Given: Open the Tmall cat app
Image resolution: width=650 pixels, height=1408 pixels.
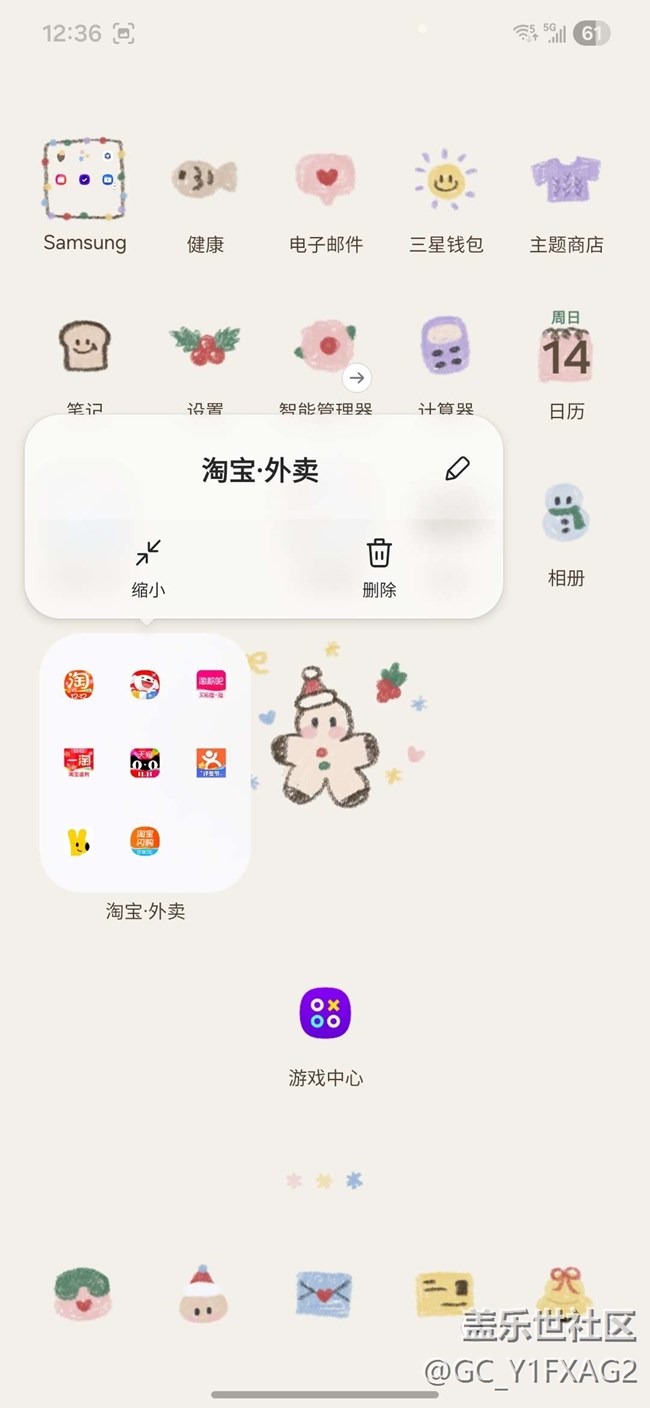Looking at the screenshot, I should point(145,763).
